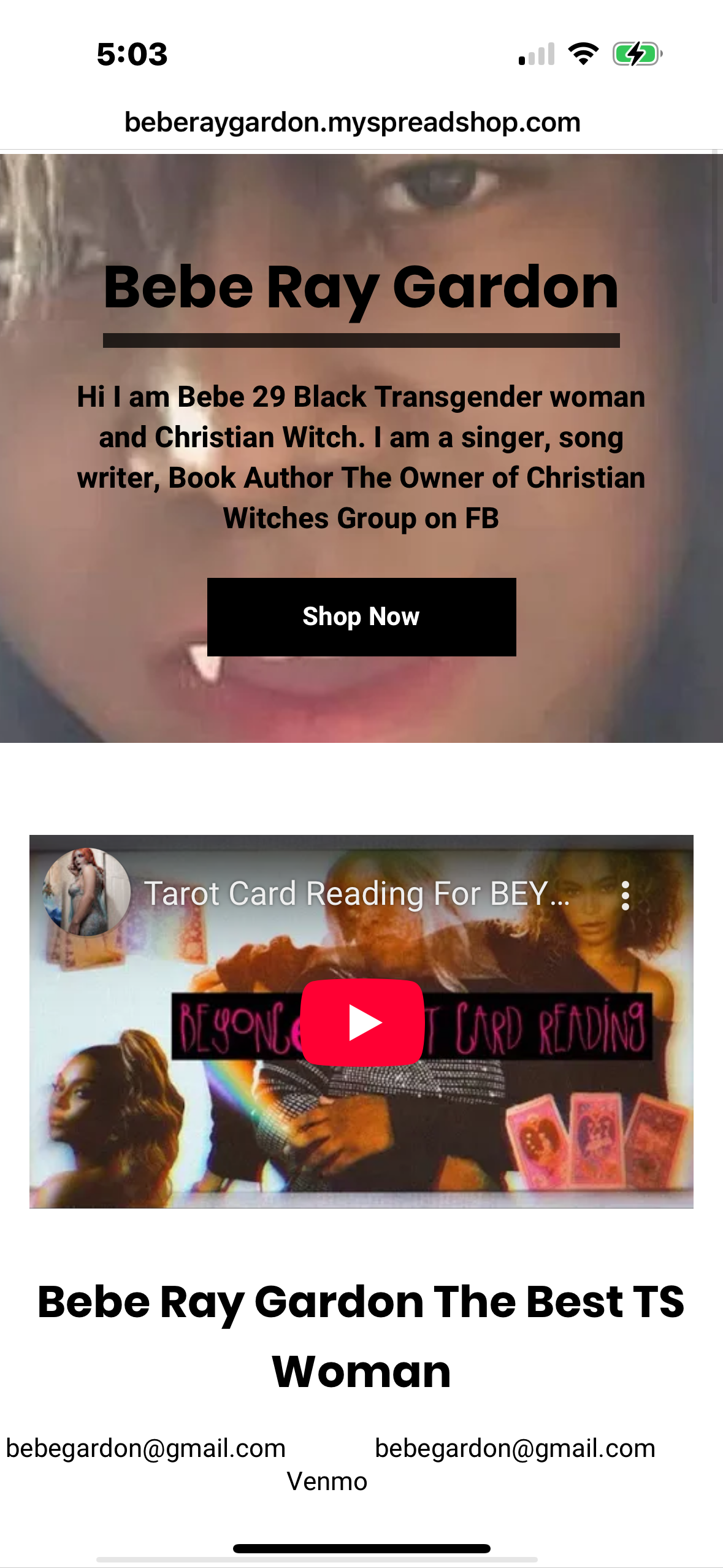723x1568 pixels.
Task: Open the Tarot Card Reading video title
Action: (x=356, y=894)
